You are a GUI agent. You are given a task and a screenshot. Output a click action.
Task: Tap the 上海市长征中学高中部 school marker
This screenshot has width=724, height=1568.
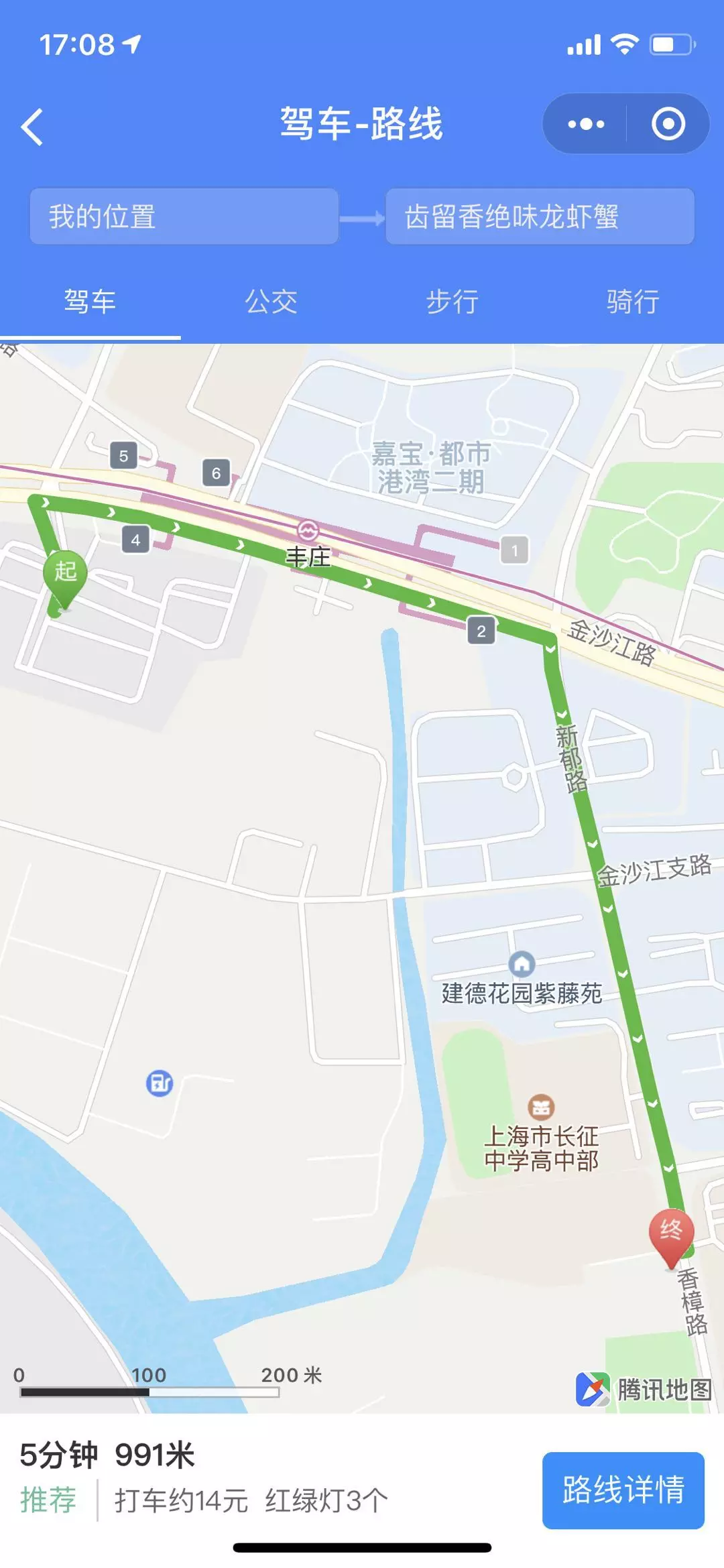tap(541, 1107)
